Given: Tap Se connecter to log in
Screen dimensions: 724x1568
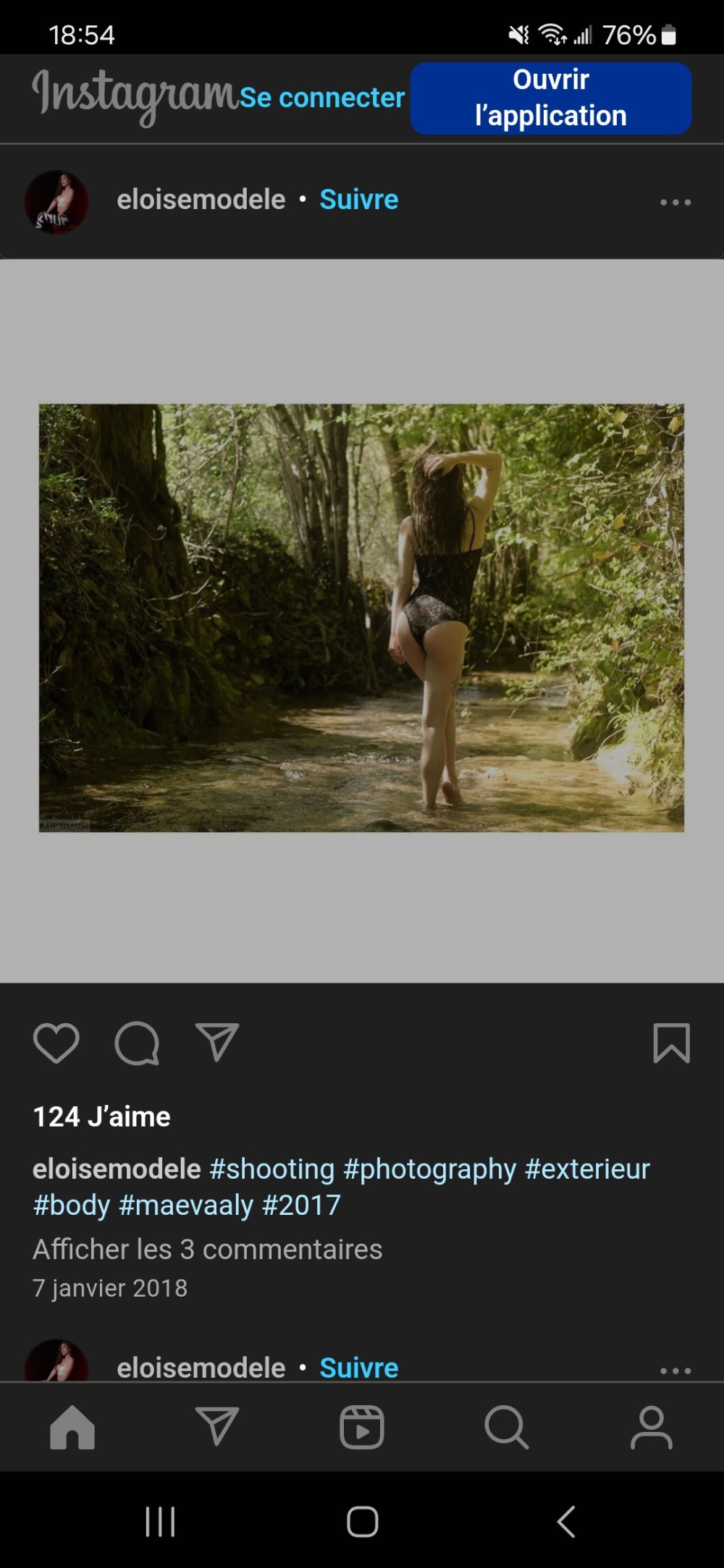Looking at the screenshot, I should point(321,98).
